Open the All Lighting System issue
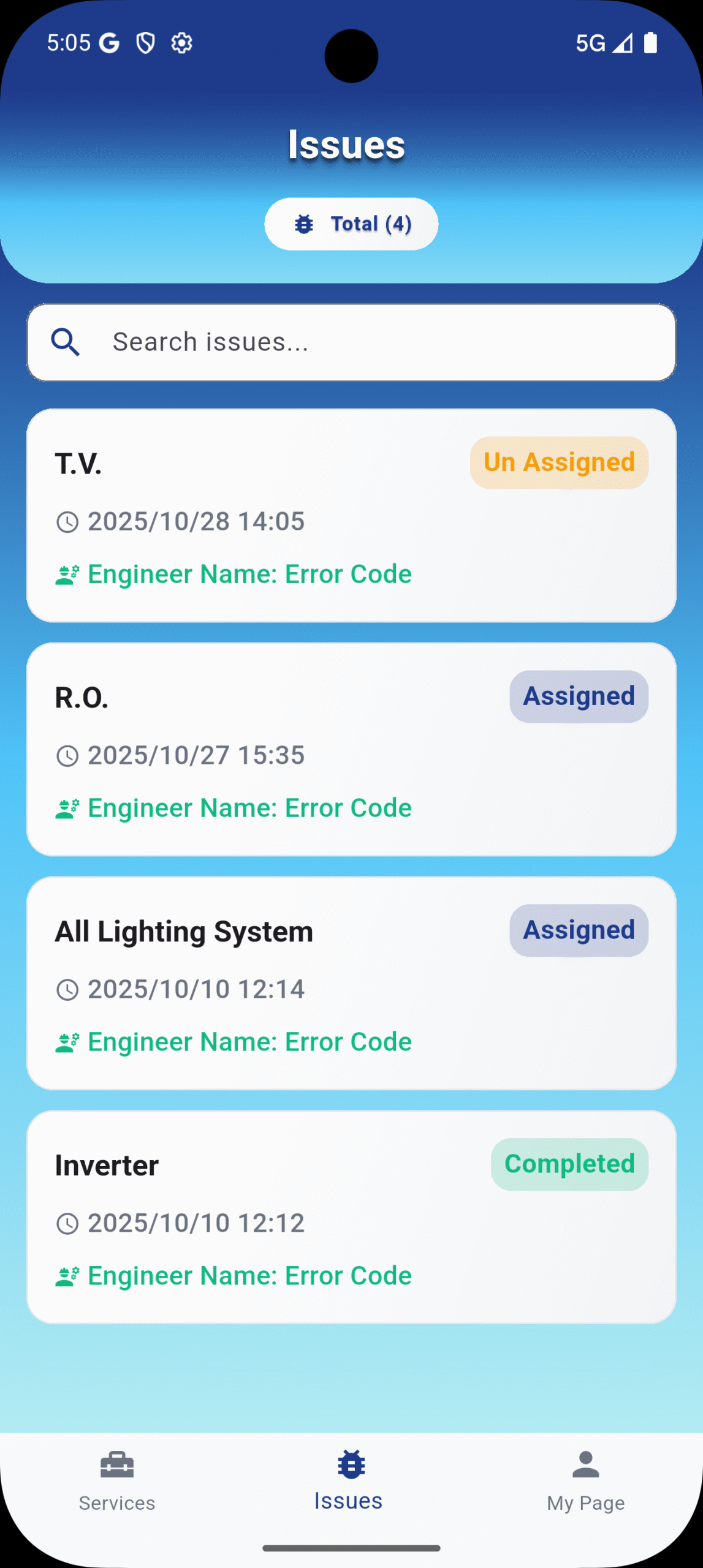703x1568 pixels. [351, 983]
